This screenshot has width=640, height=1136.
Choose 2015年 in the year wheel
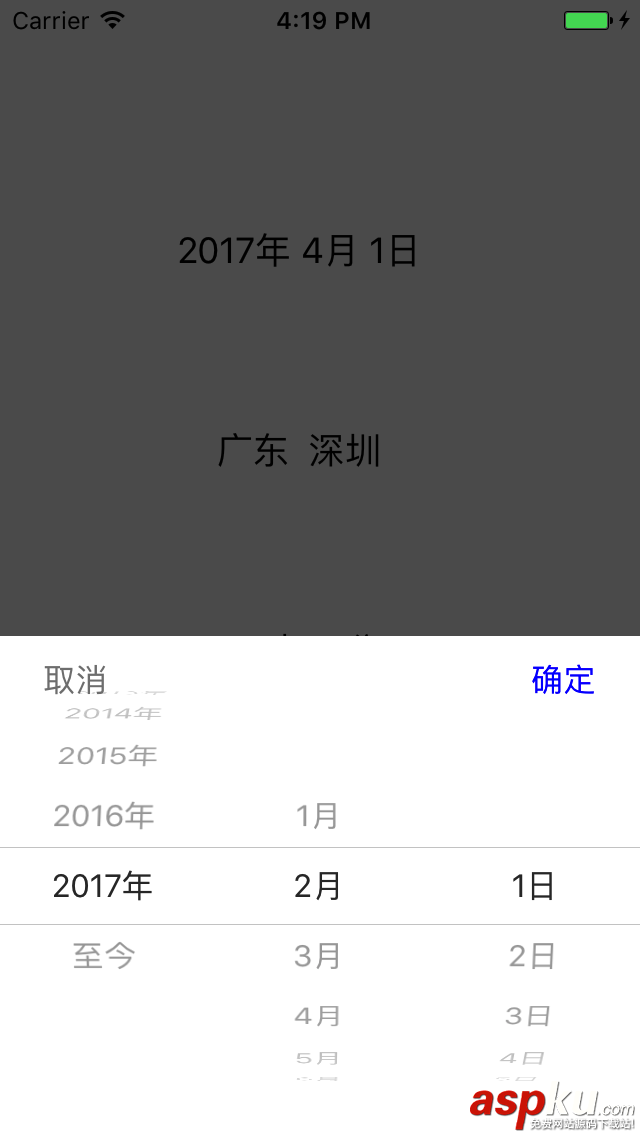108,756
